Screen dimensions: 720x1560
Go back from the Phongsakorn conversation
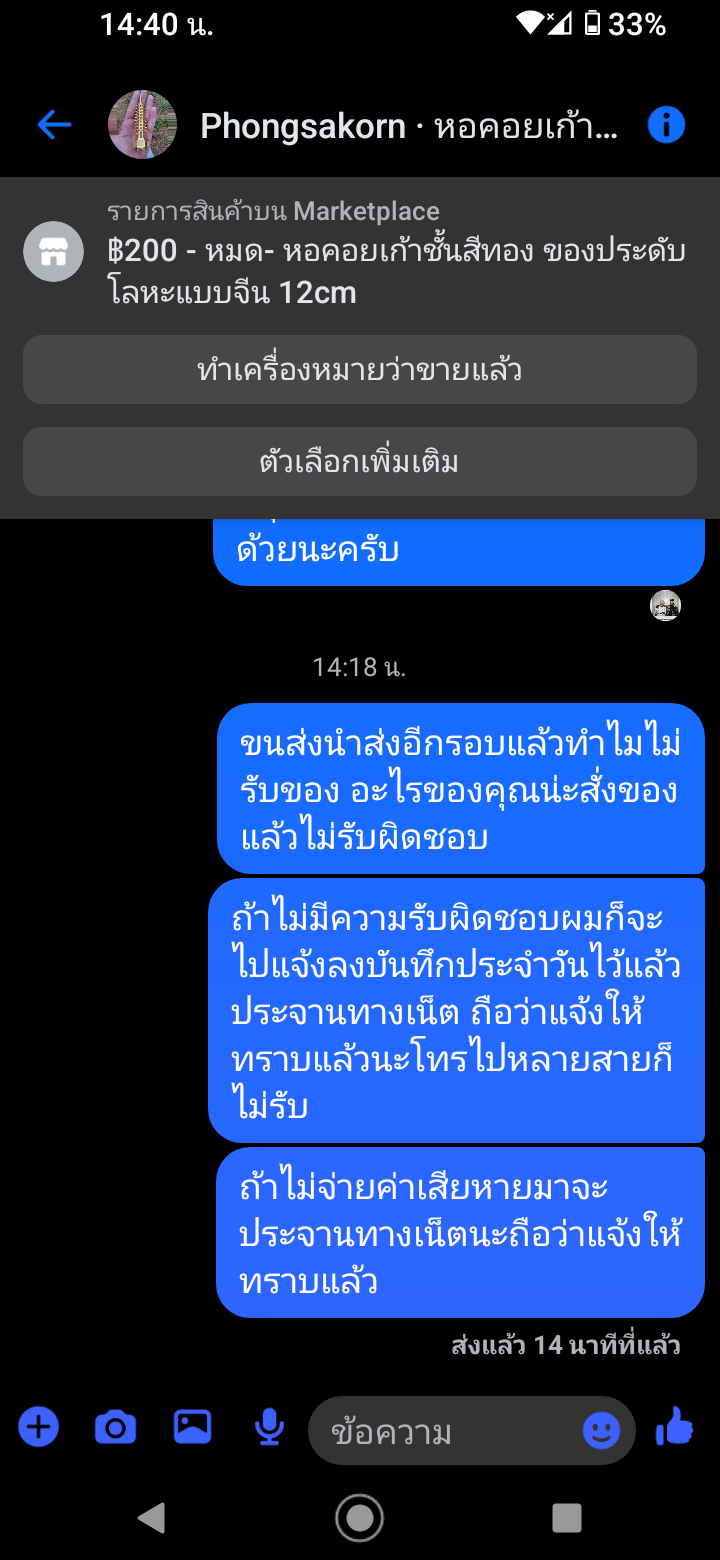tap(54, 125)
